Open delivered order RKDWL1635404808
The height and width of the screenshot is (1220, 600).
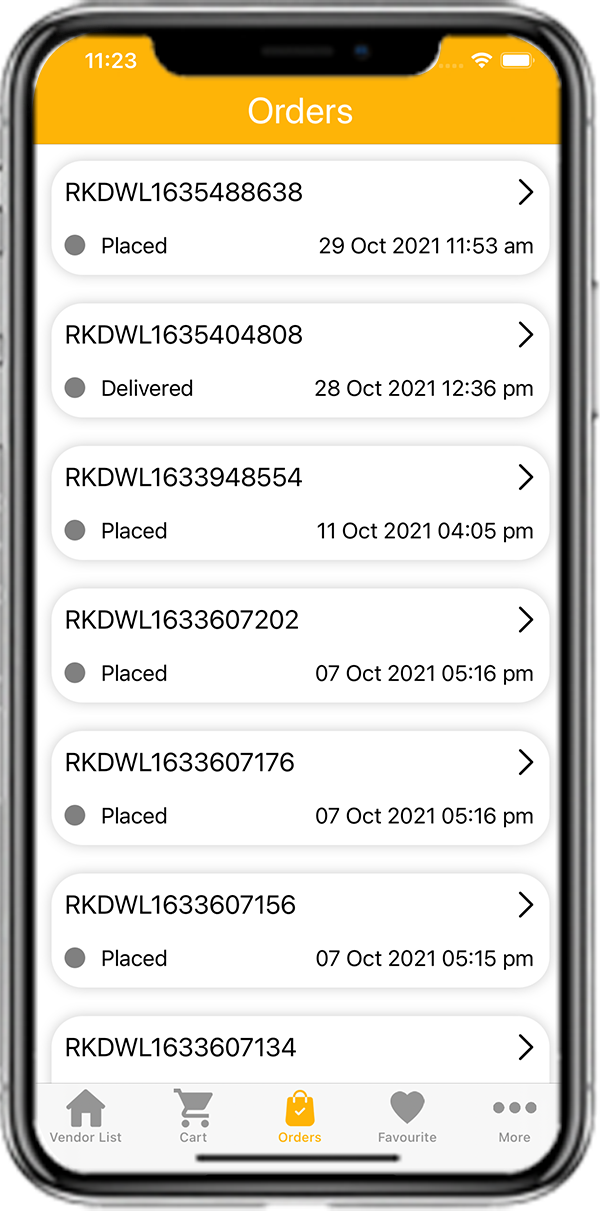300,361
